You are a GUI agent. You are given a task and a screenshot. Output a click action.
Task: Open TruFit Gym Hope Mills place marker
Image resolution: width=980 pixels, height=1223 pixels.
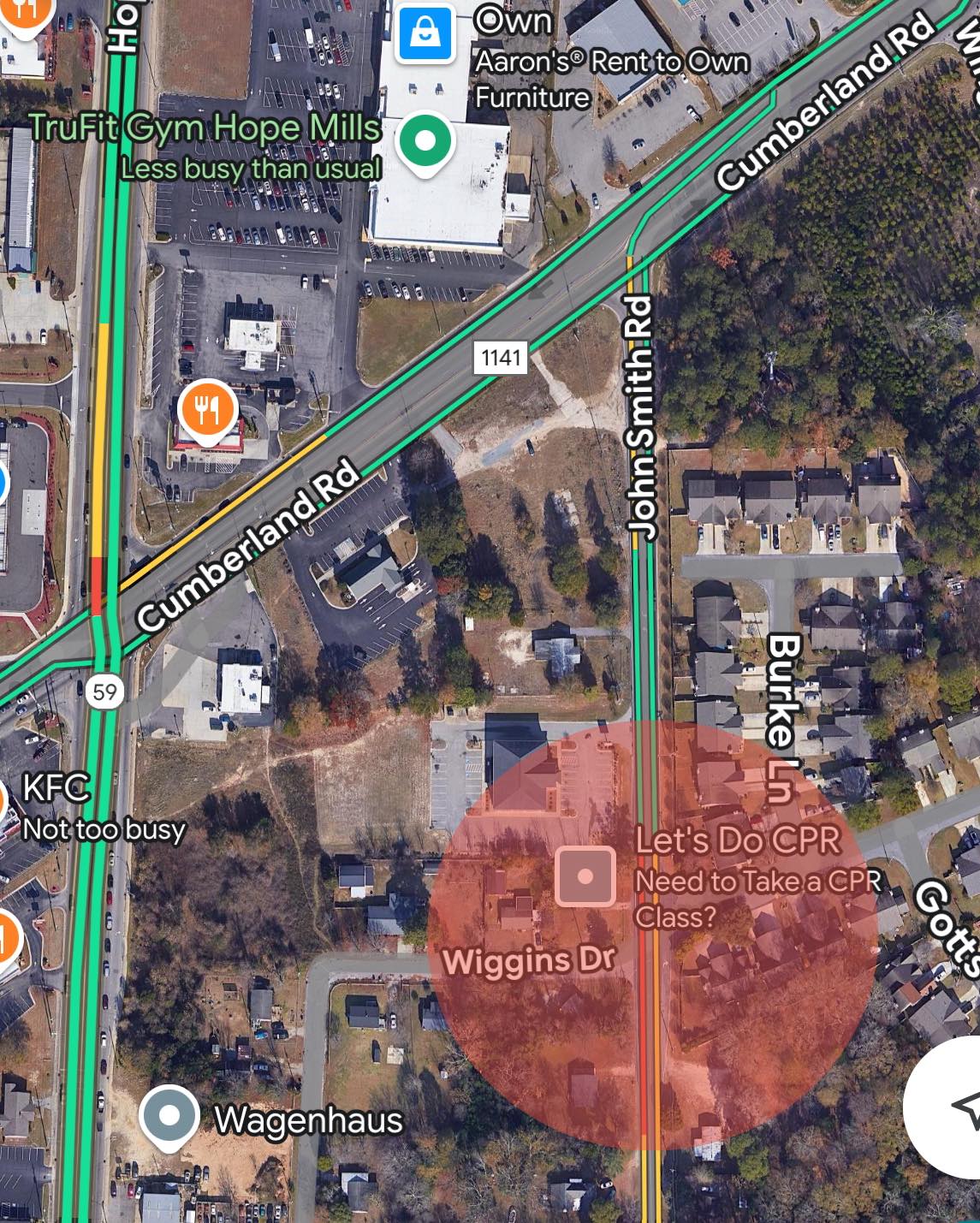pyautogui.click(x=425, y=141)
